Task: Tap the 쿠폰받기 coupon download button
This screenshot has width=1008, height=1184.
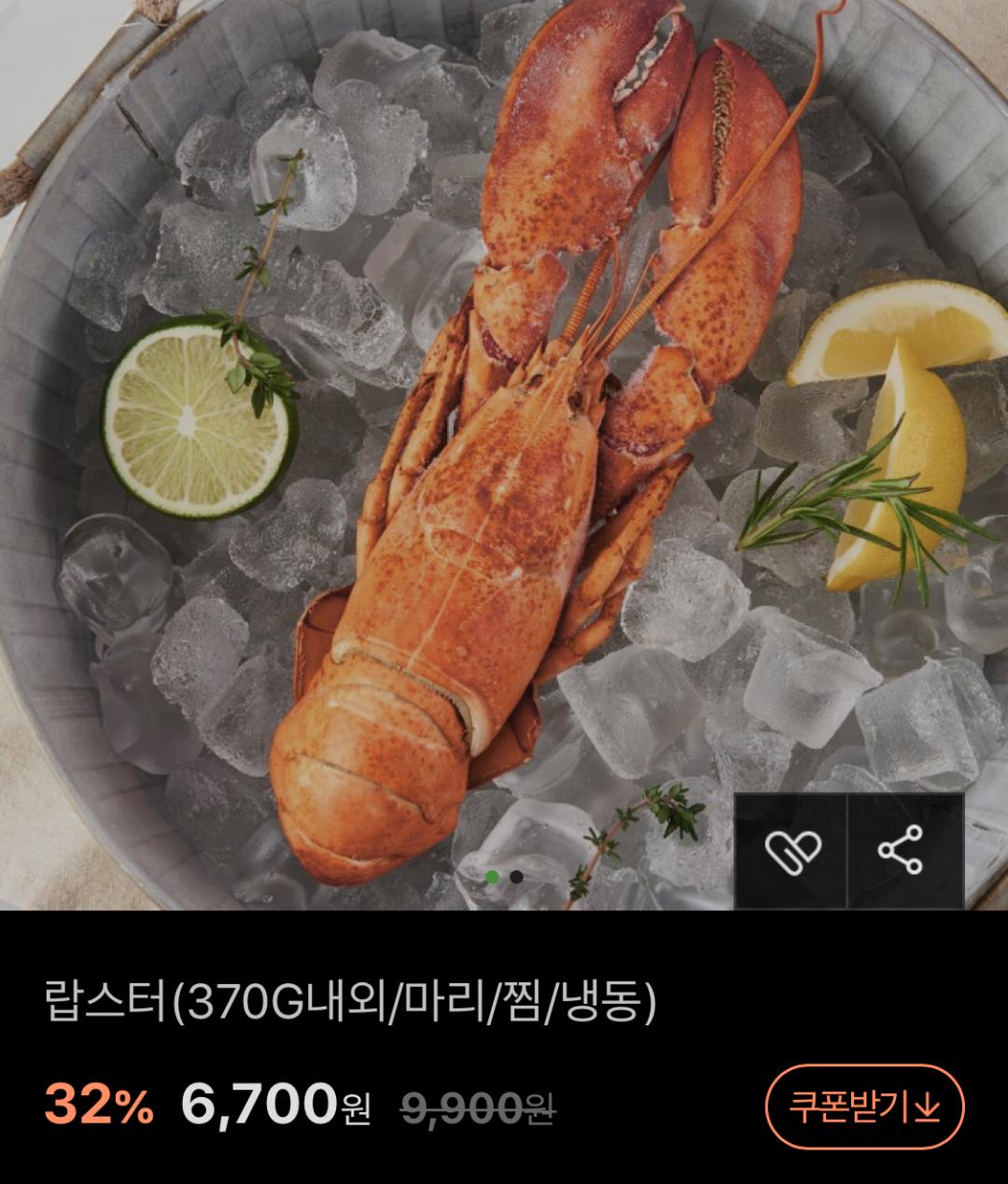Action: click(864, 1107)
